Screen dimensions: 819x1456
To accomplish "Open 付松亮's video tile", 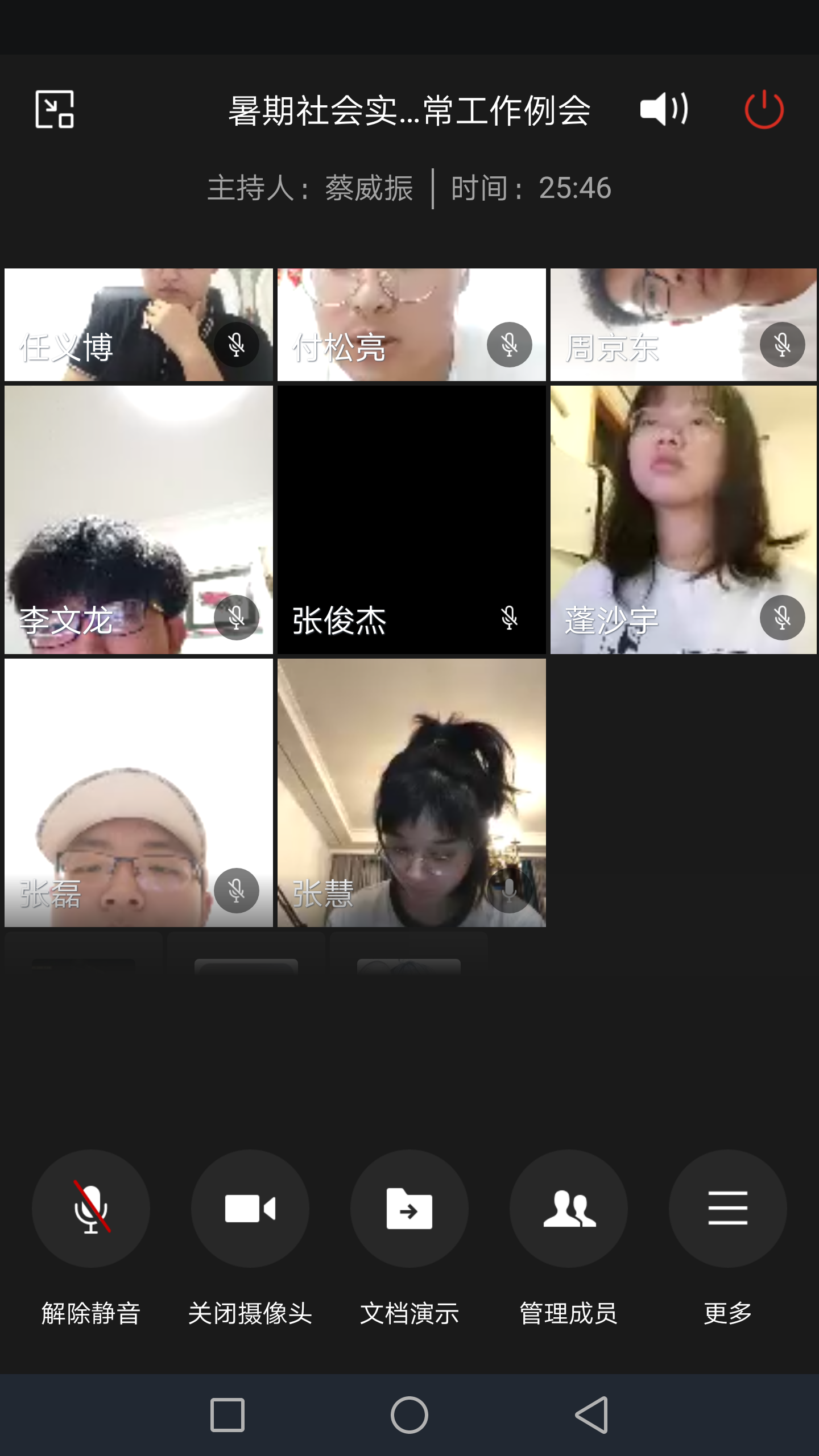I will [412, 324].
